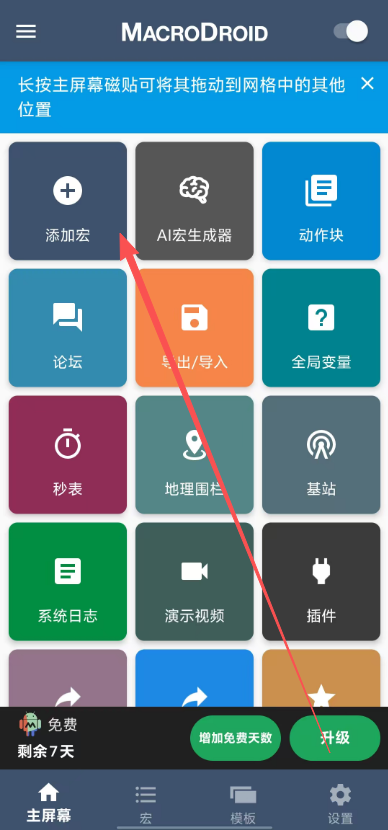This screenshot has height=830, width=388.
Task: Open the 论坛 tile
Action: tap(68, 328)
